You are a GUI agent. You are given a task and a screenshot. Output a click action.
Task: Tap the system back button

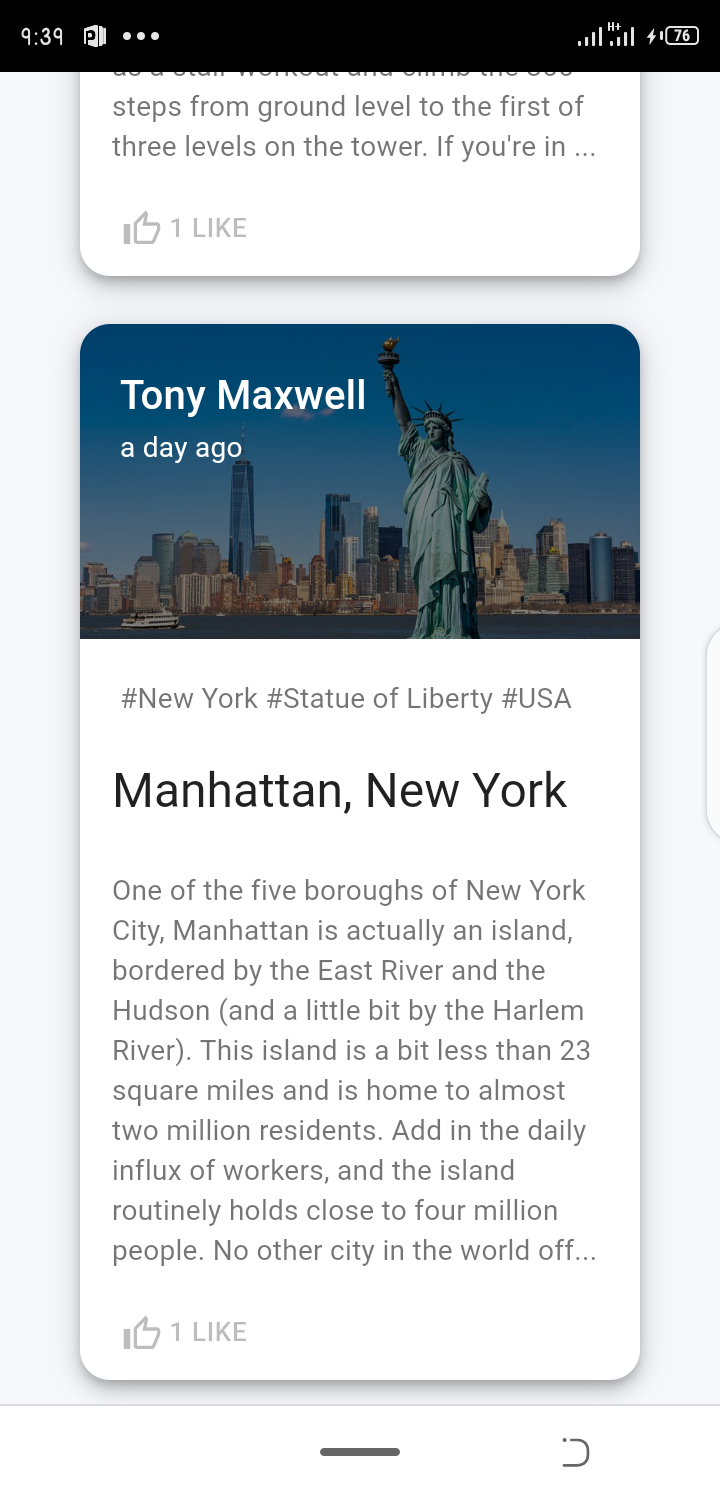click(x=575, y=1452)
